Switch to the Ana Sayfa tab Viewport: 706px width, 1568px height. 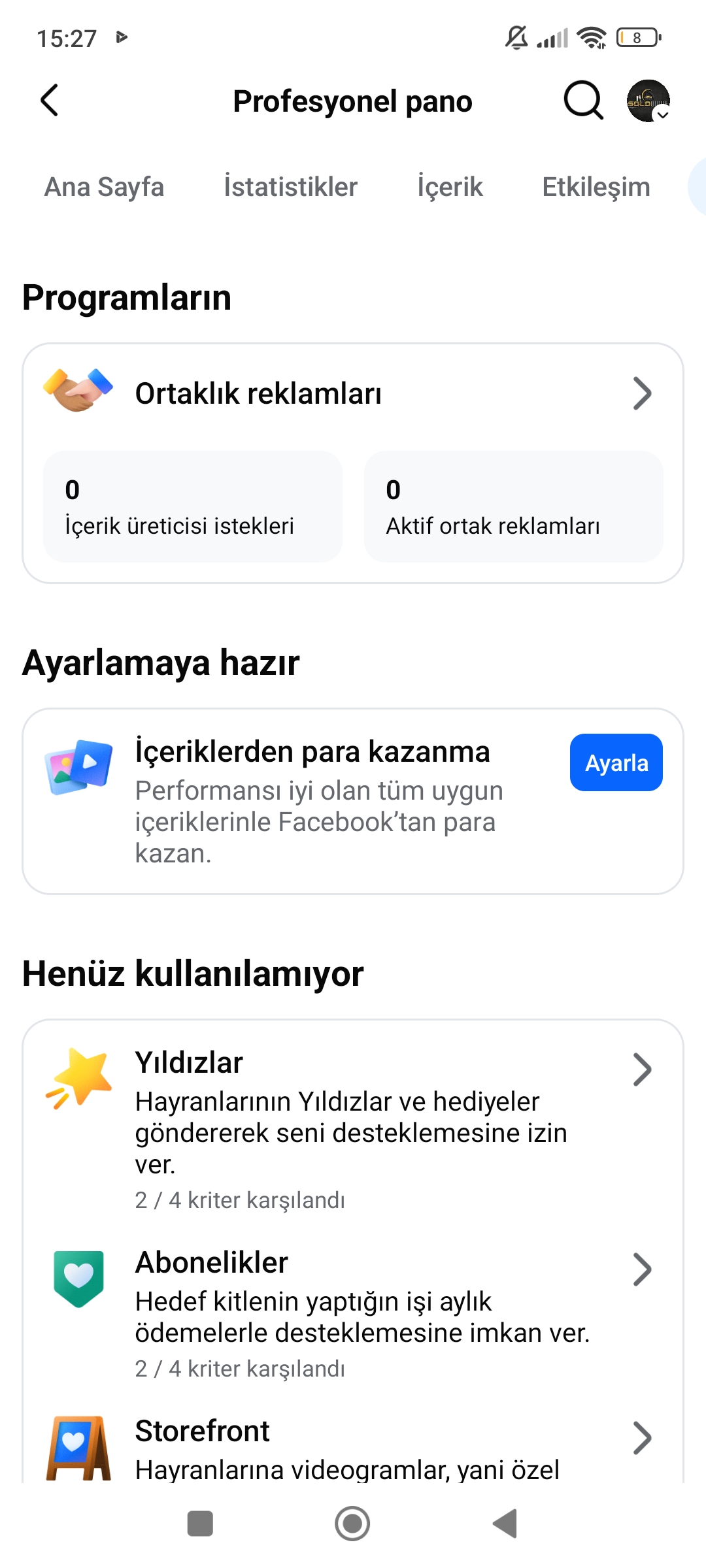point(104,187)
